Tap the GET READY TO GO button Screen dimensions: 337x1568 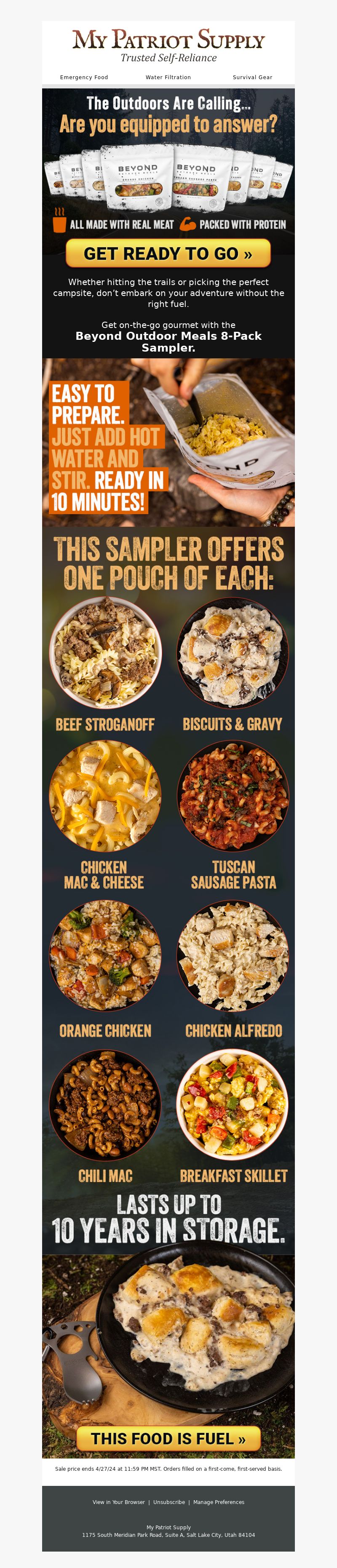point(168,253)
